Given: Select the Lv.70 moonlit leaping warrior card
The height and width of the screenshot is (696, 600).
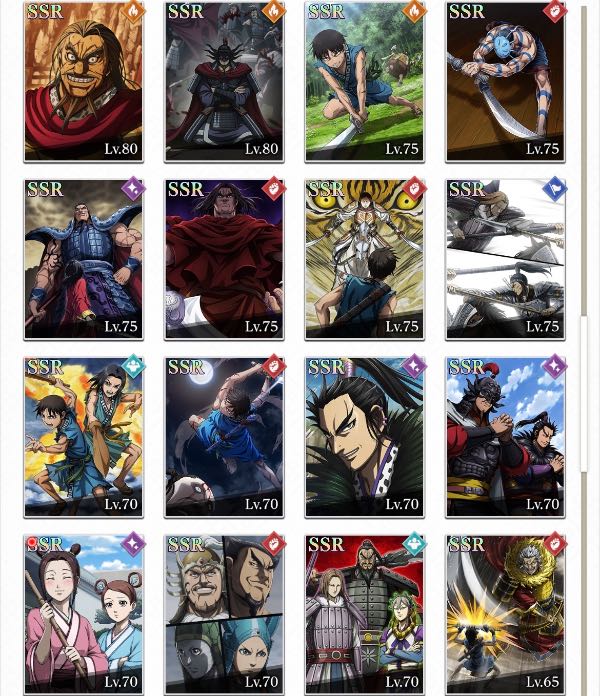Looking at the screenshot, I should pyautogui.click(x=224, y=437).
